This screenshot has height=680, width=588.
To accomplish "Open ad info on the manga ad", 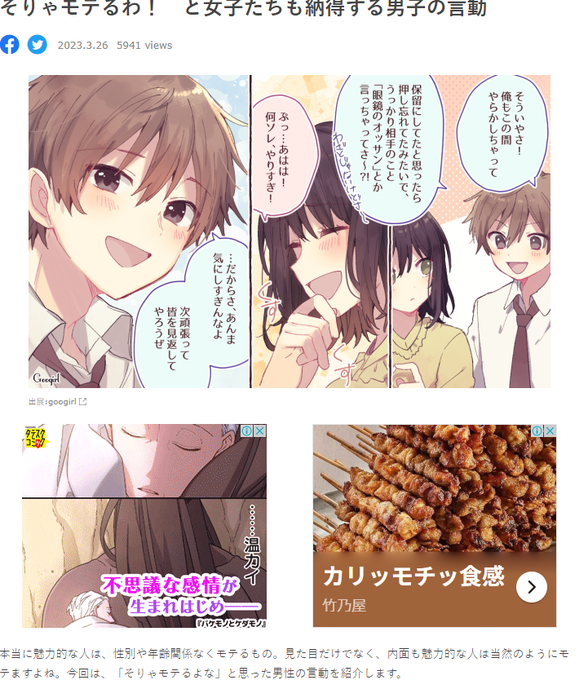I will pyautogui.click(x=247, y=431).
